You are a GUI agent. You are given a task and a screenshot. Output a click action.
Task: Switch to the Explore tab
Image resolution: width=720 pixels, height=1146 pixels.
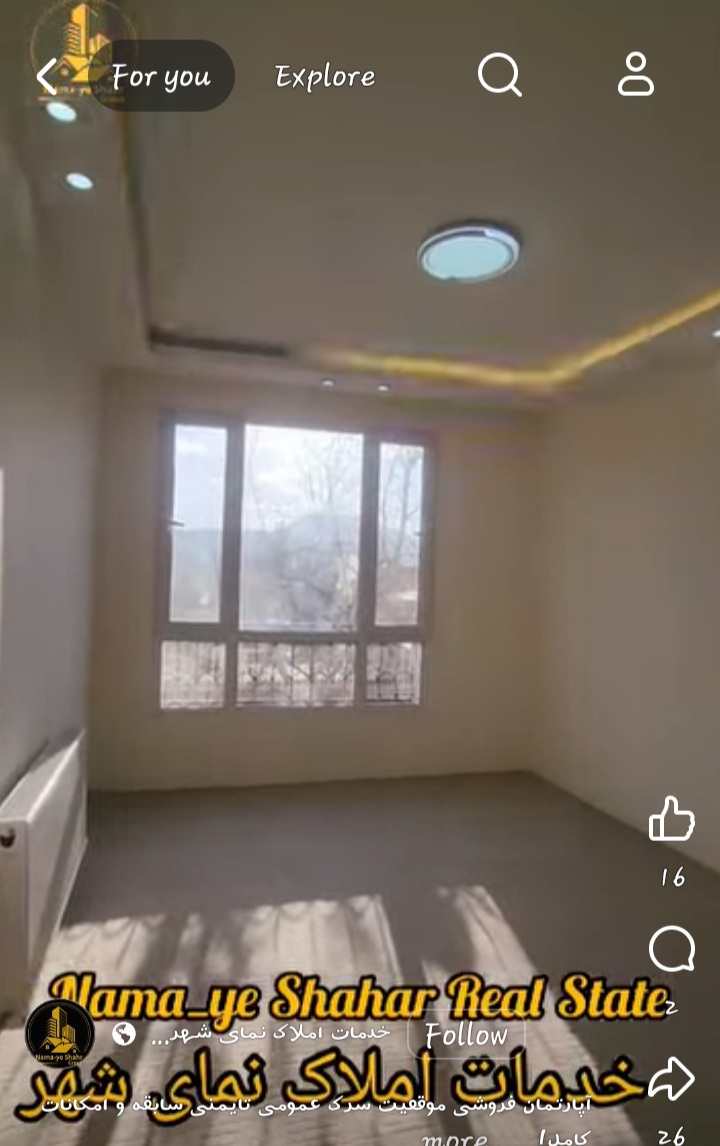point(325,76)
